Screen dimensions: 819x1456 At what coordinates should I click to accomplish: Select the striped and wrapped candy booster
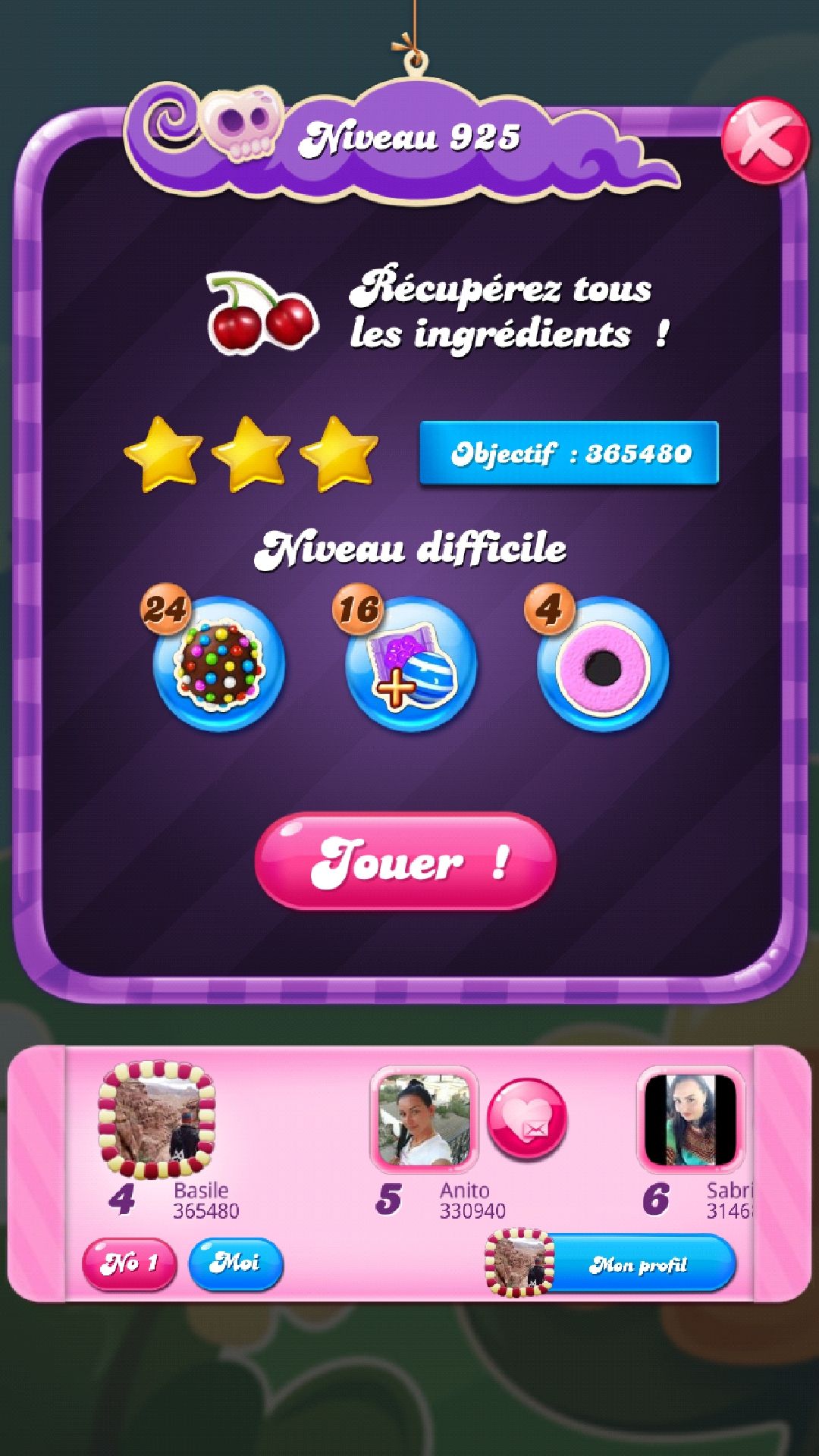click(x=411, y=664)
